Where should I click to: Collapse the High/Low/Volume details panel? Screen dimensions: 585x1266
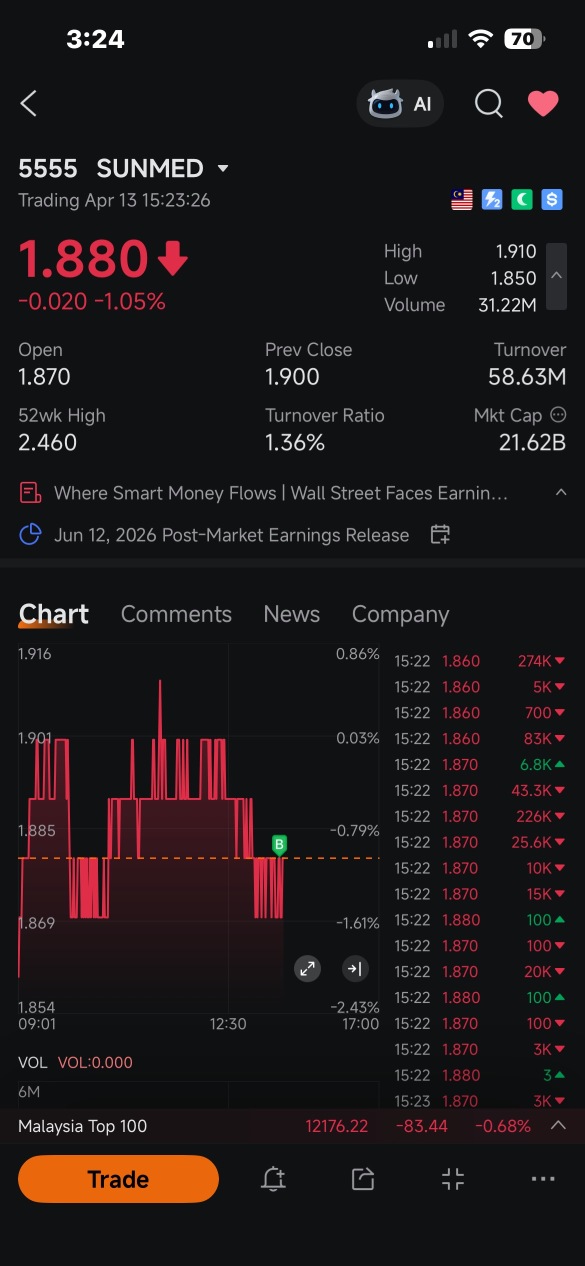click(x=557, y=276)
